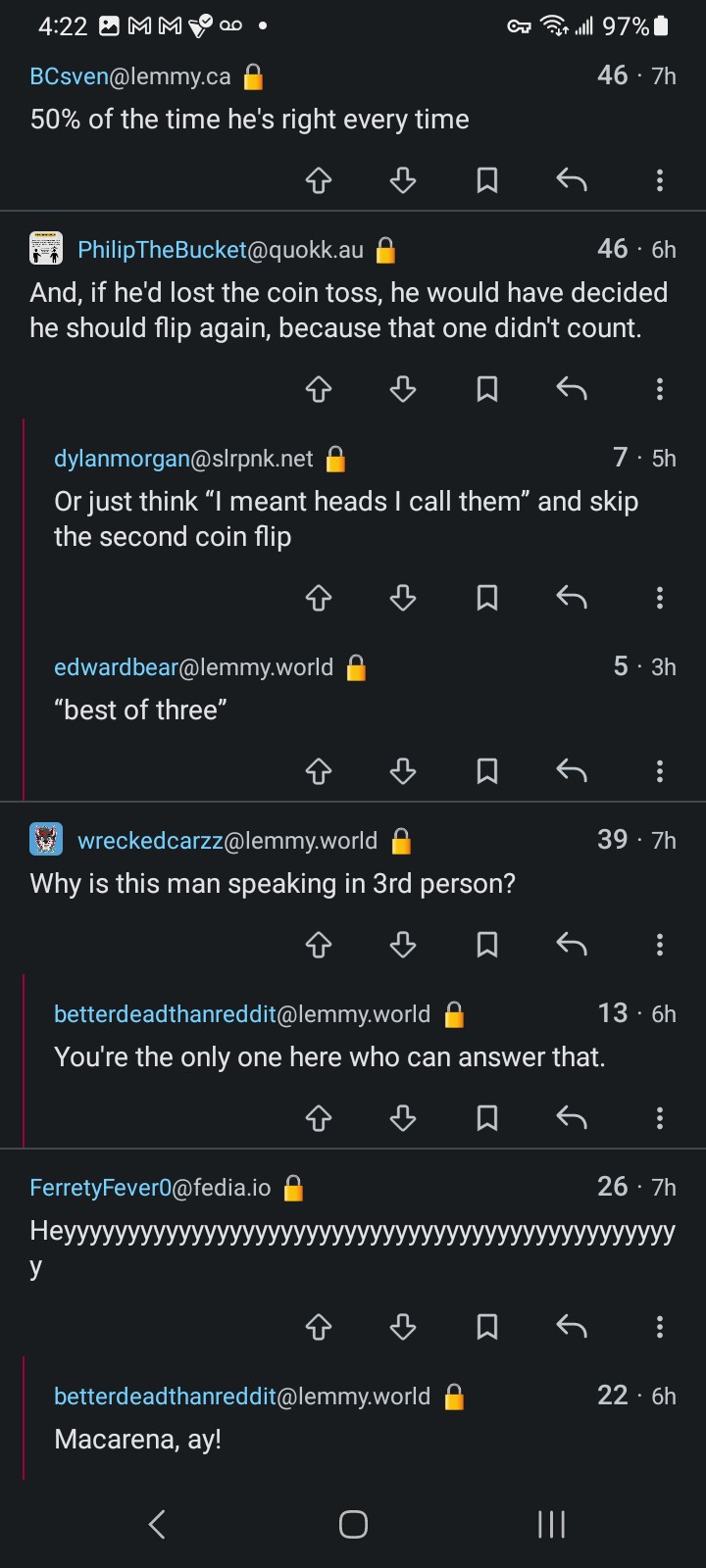This screenshot has height=1568, width=706.
Task: Upvote BCsven's coin toss joke comment
Action: (318, 180)
